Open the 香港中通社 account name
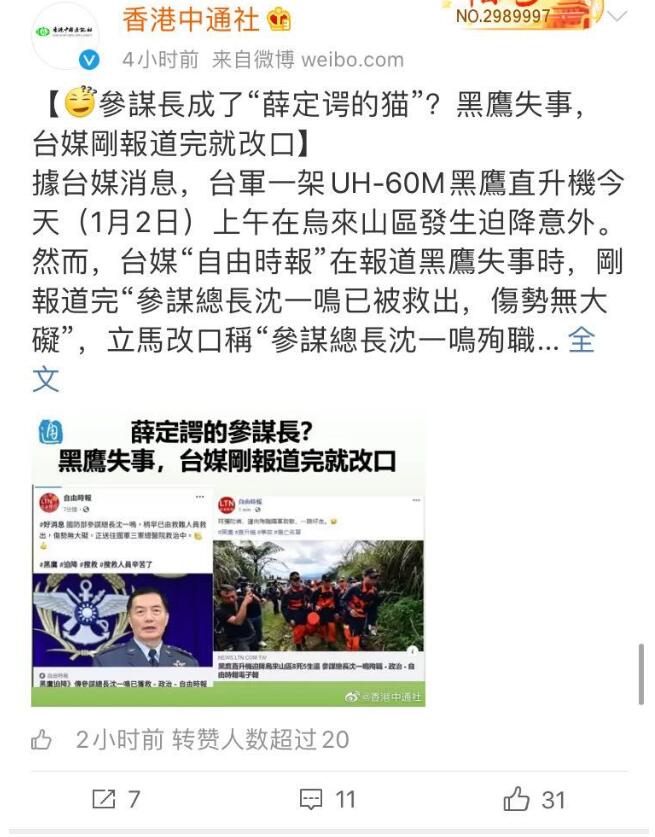 [x=191, y=18]
